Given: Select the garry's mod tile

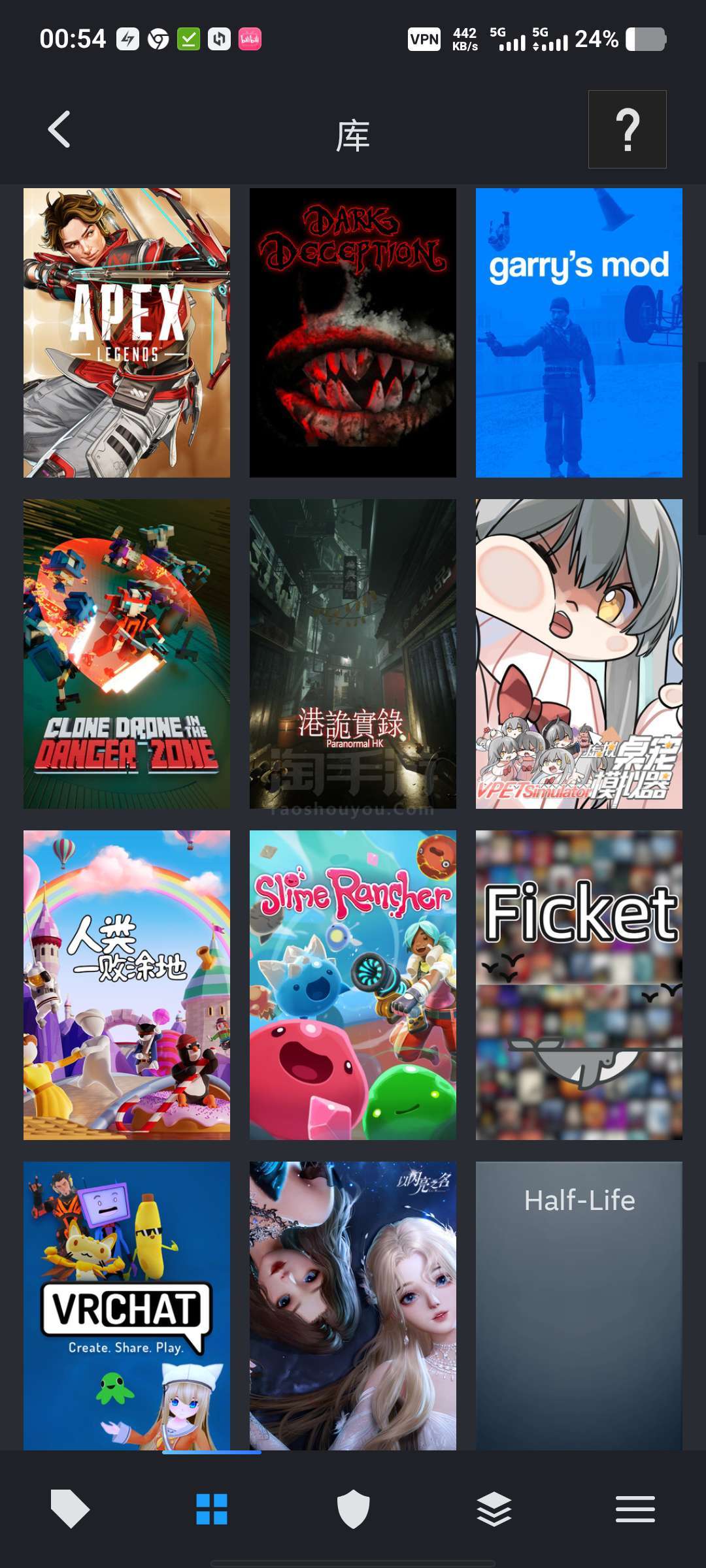Looking at the screenshot, I should tap(579, 333).
